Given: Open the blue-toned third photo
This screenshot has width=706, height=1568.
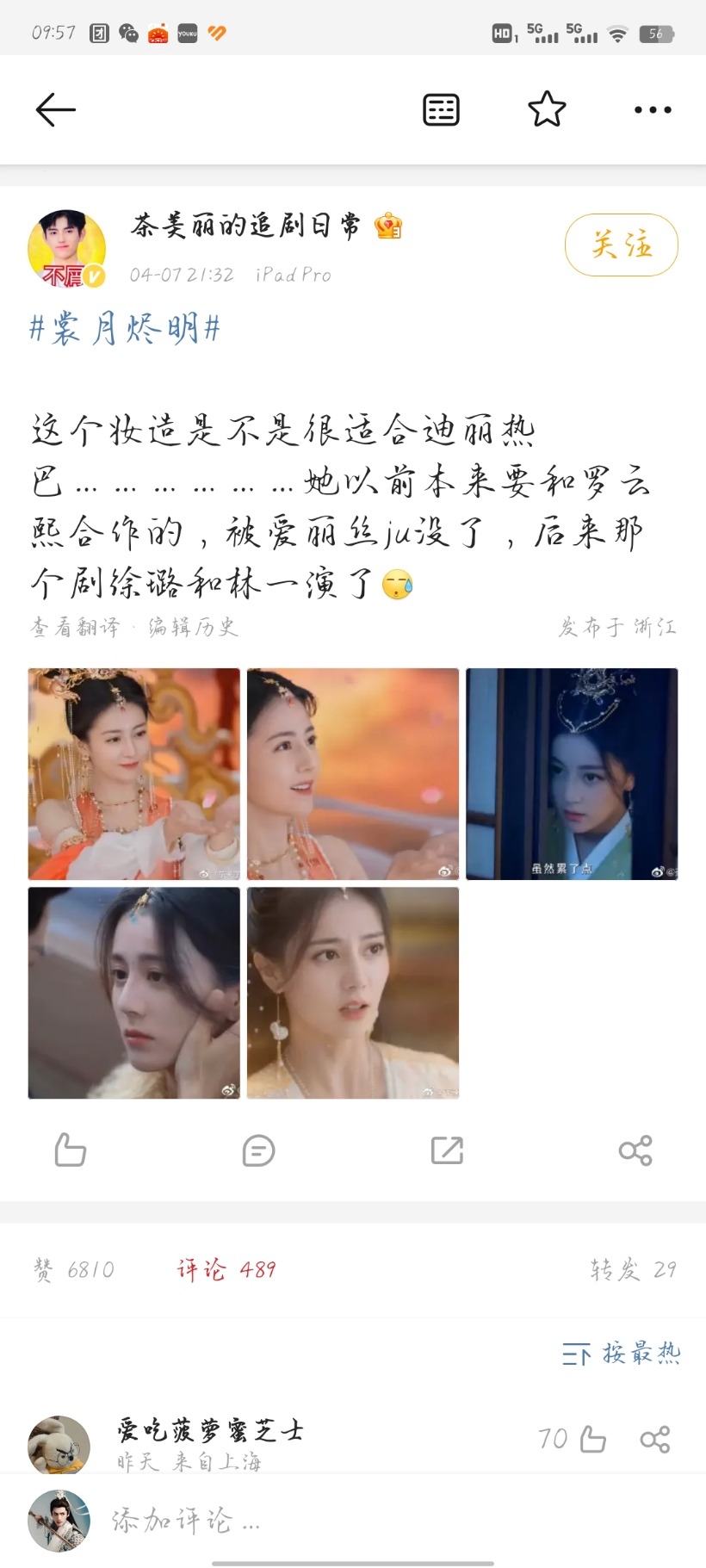Looking at the screenshot, I should [x=572, y=774].
